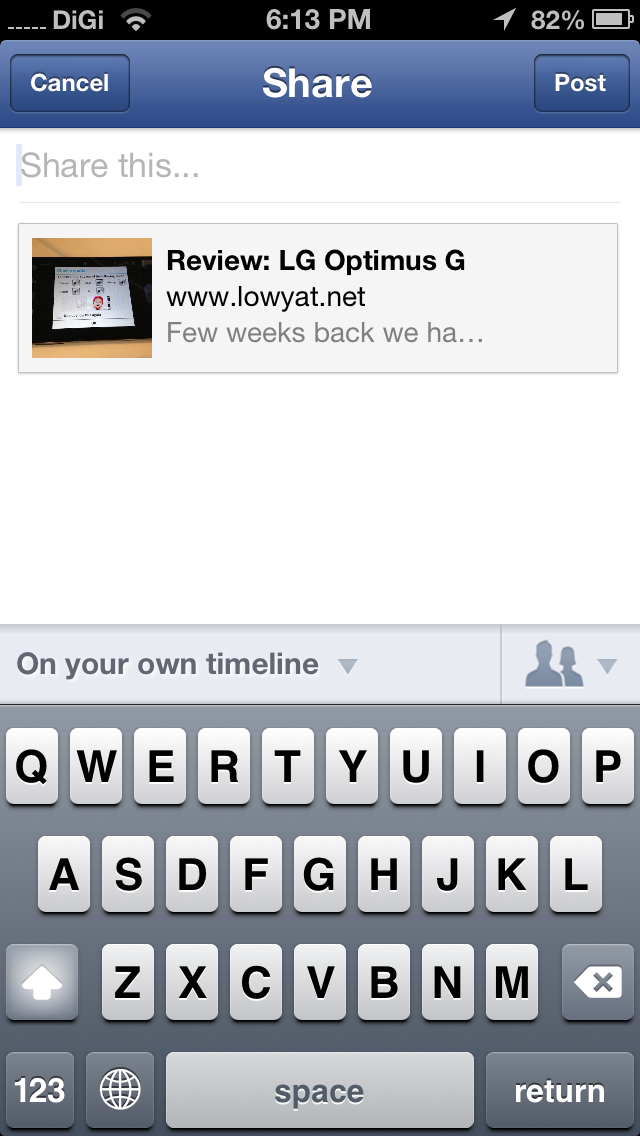Tap the keyboard backspace key

pyautogui.click(x=598, y=982)
